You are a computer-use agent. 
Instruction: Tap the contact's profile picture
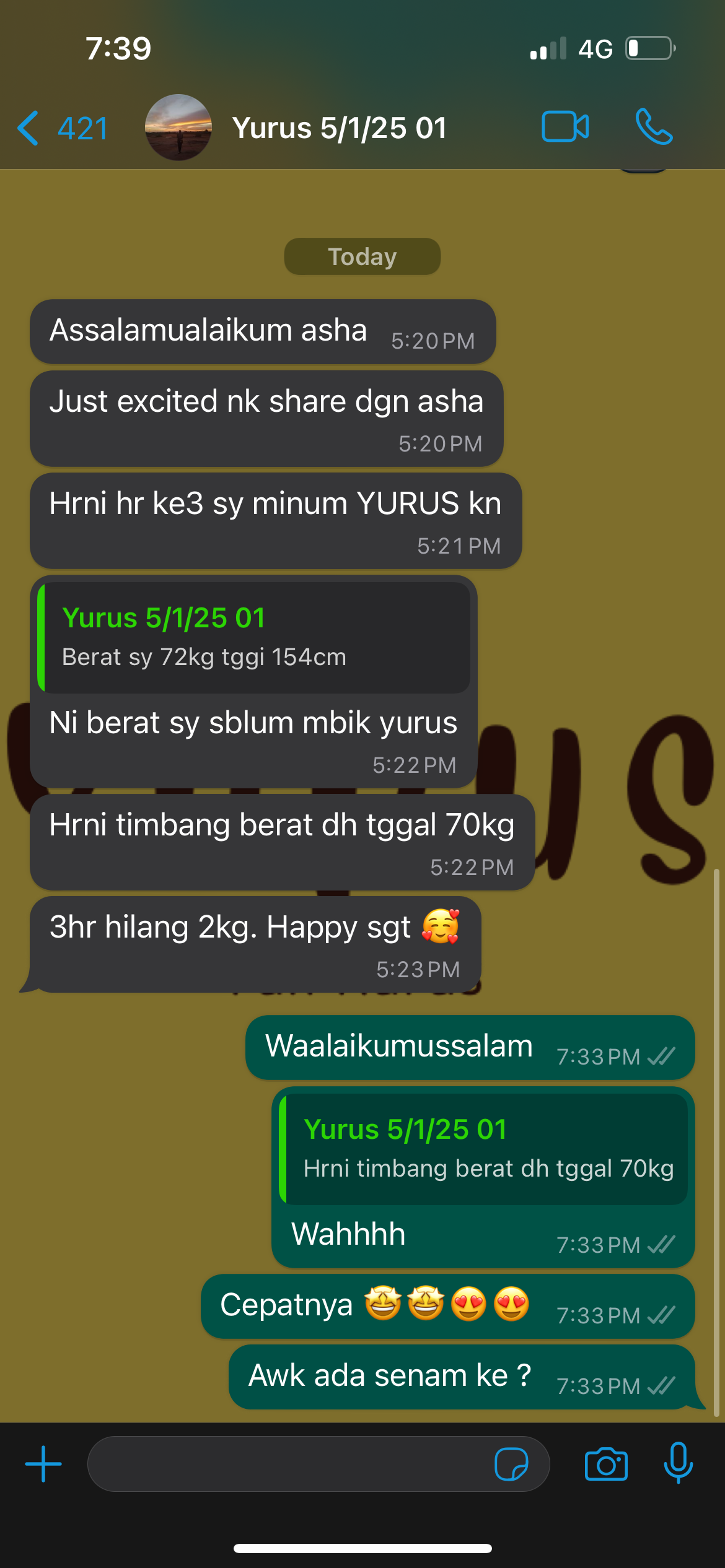pyautogui.click(x=178, y=128)
